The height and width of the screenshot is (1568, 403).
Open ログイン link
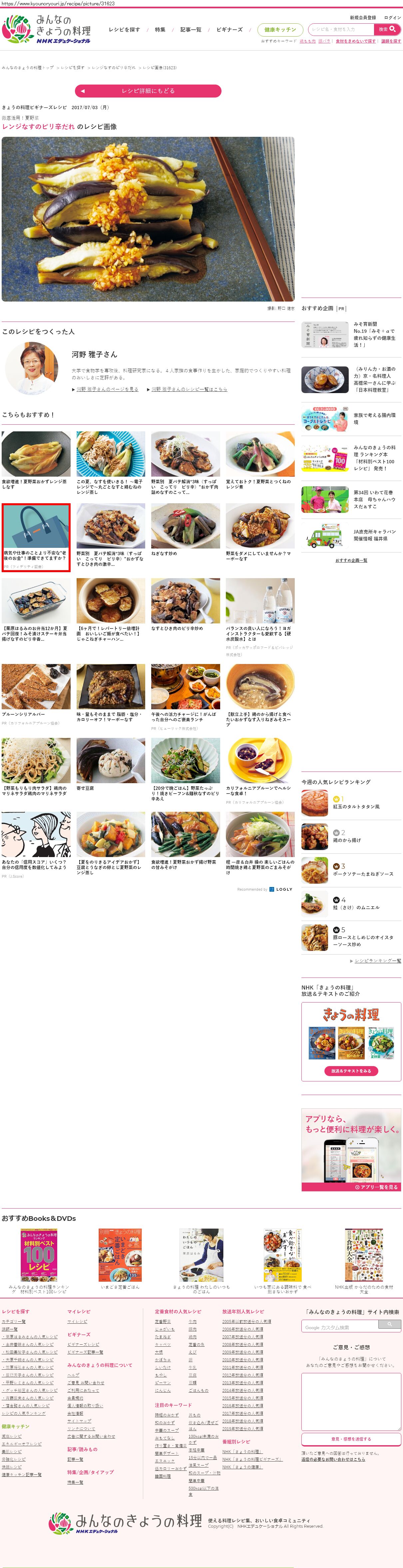(x=392, y=18)
